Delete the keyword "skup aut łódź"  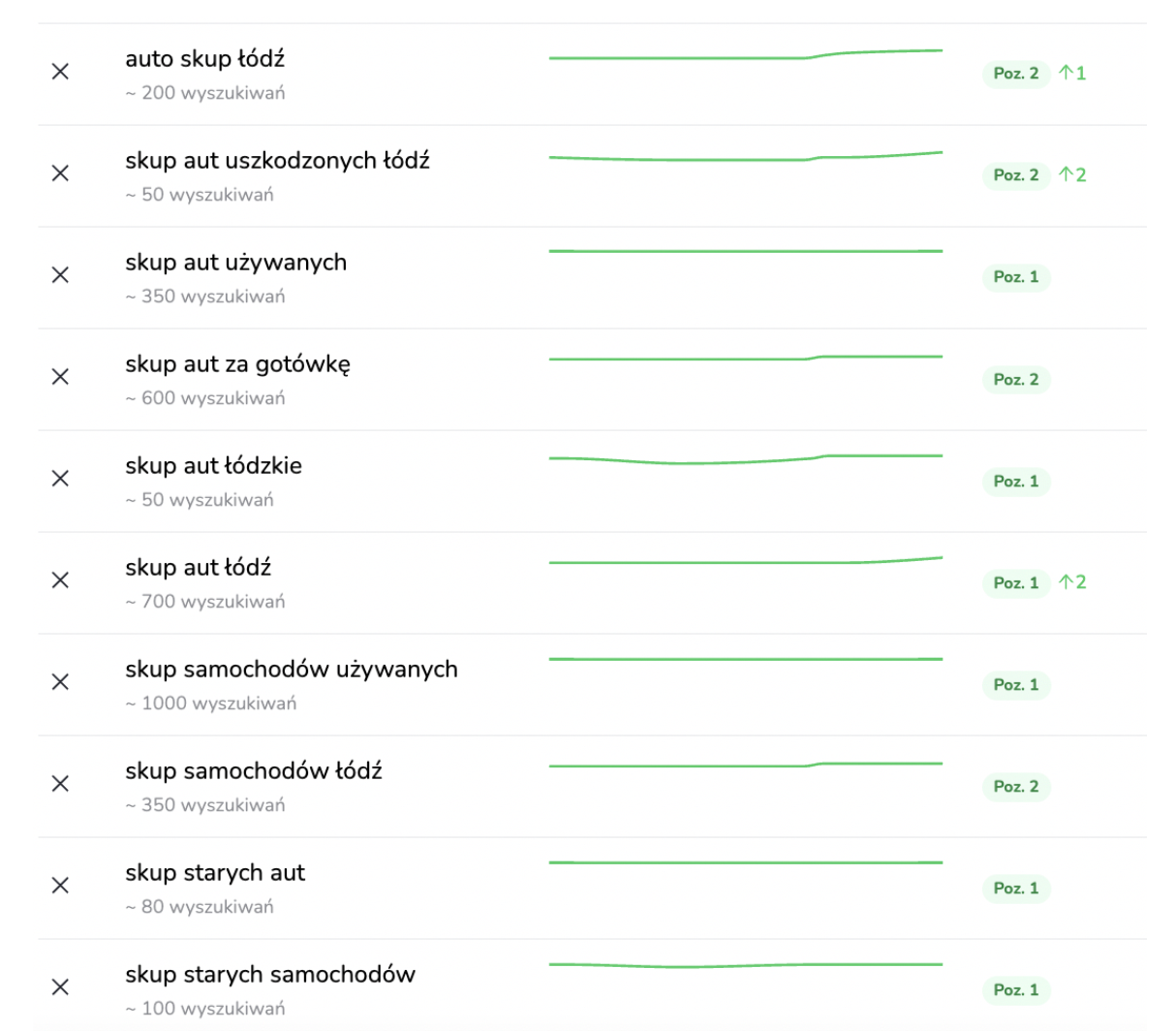click(x=60, y=580)
